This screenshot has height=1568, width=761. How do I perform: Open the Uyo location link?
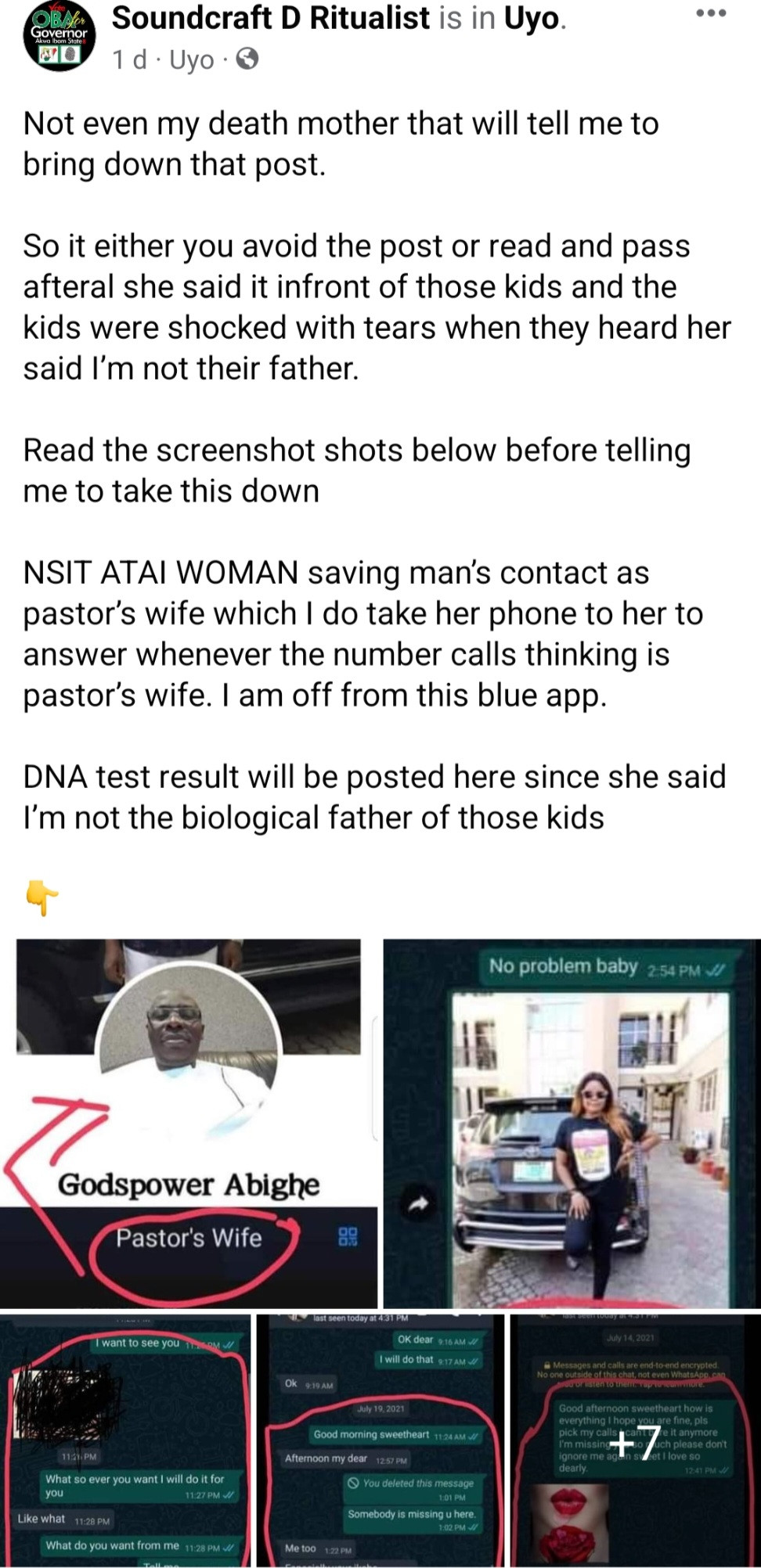(x=531, y=17)
